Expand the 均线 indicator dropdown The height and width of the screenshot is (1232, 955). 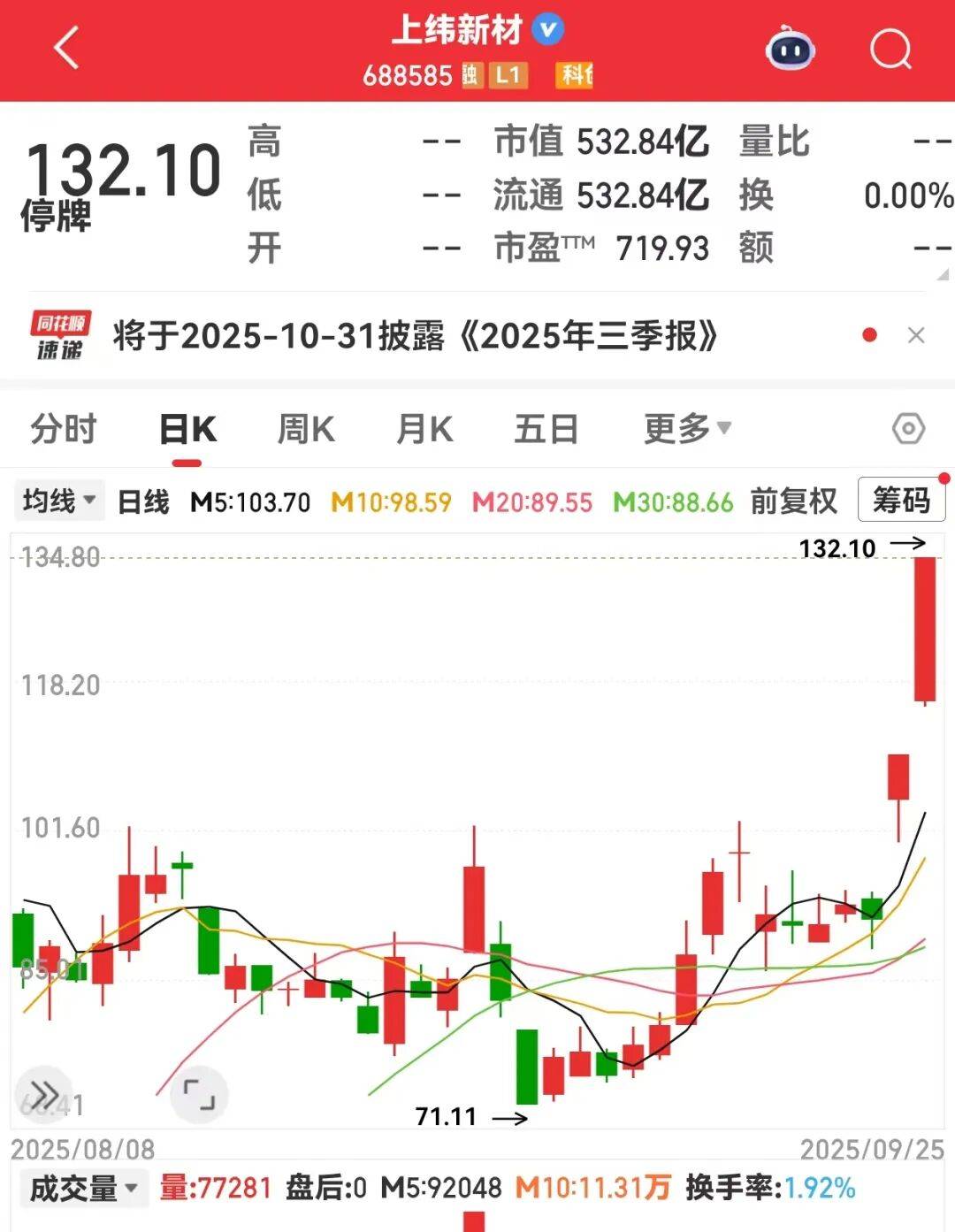(59, 501)
